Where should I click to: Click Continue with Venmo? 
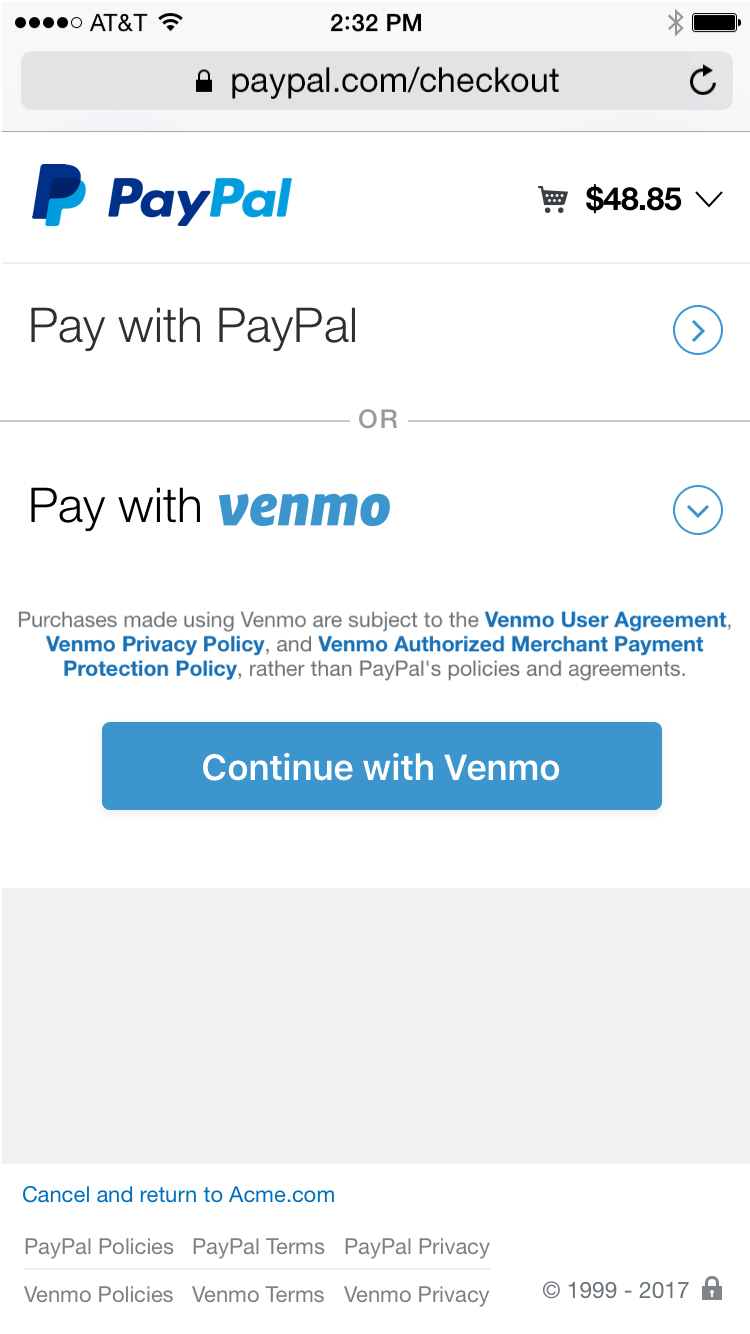point(381,766)
